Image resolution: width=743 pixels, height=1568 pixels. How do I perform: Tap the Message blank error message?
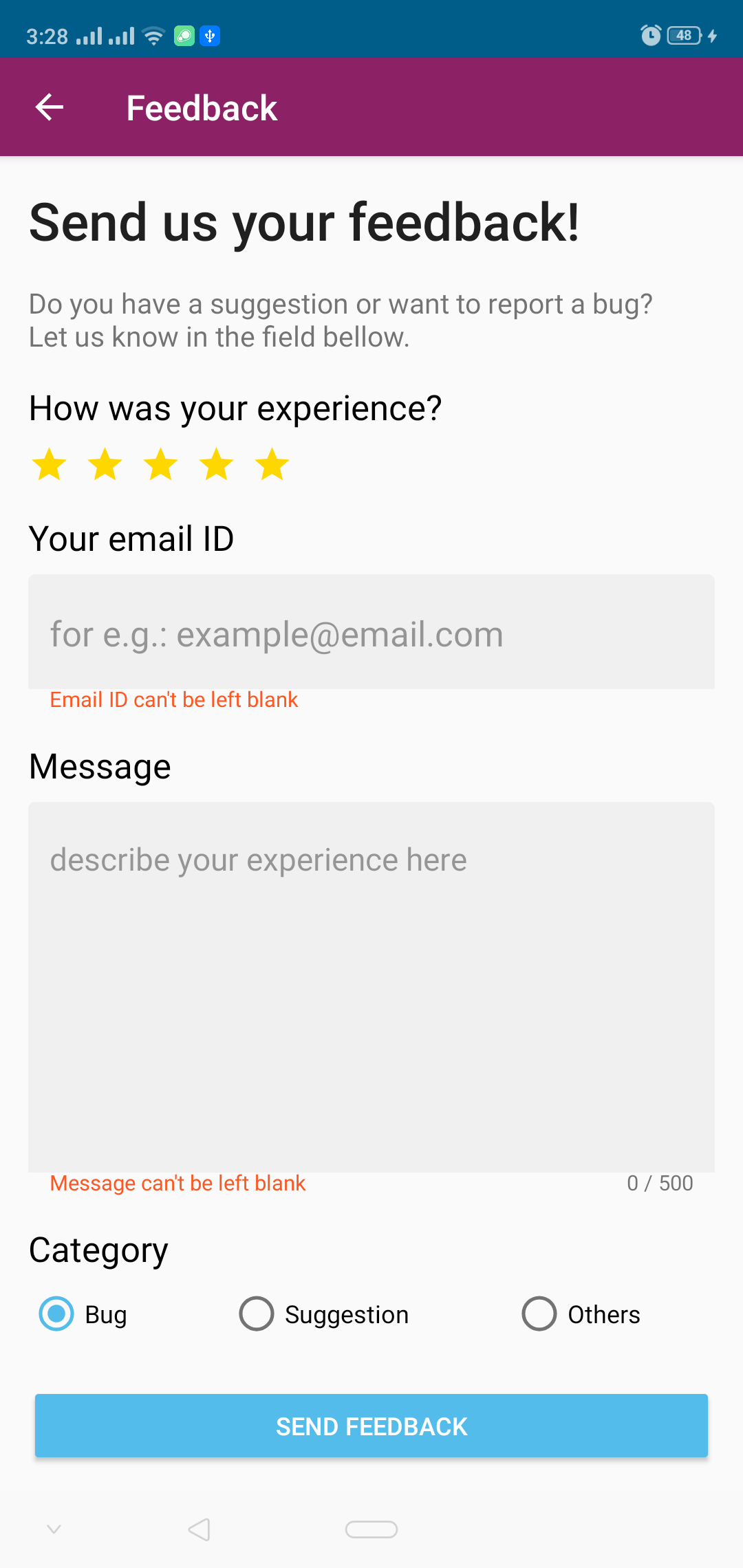tap(177, 1183)
